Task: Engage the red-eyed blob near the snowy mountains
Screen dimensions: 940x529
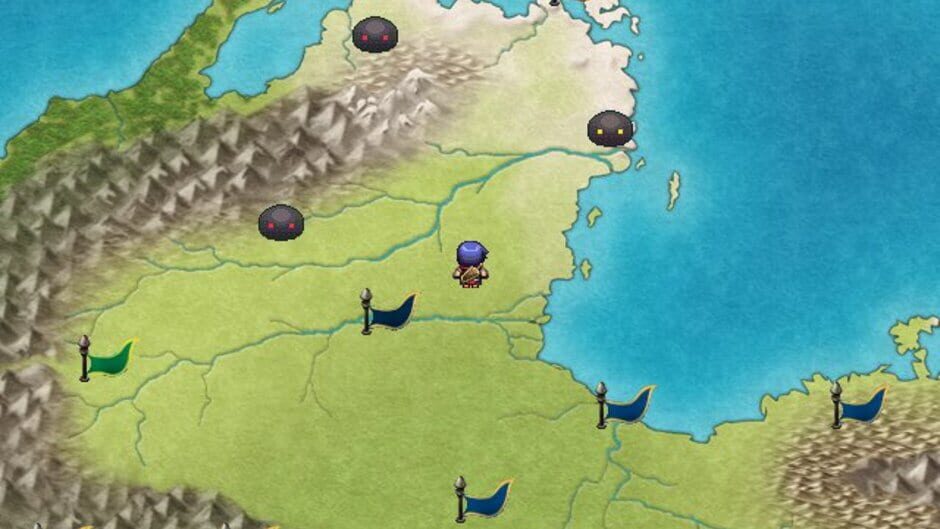Action: (375, 35)
